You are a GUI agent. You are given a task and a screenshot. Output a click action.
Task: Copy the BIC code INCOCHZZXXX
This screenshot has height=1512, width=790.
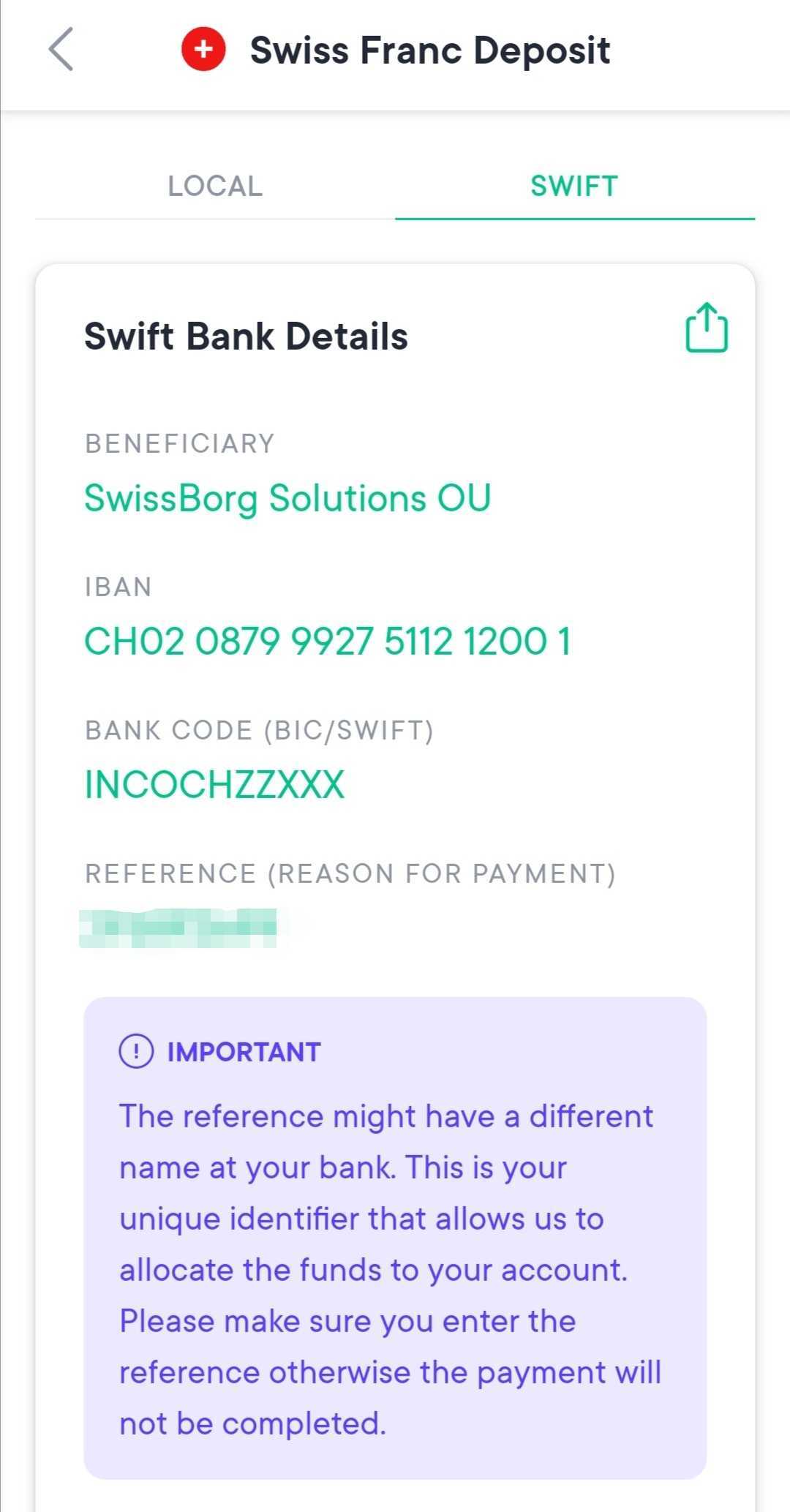point(214,784)
